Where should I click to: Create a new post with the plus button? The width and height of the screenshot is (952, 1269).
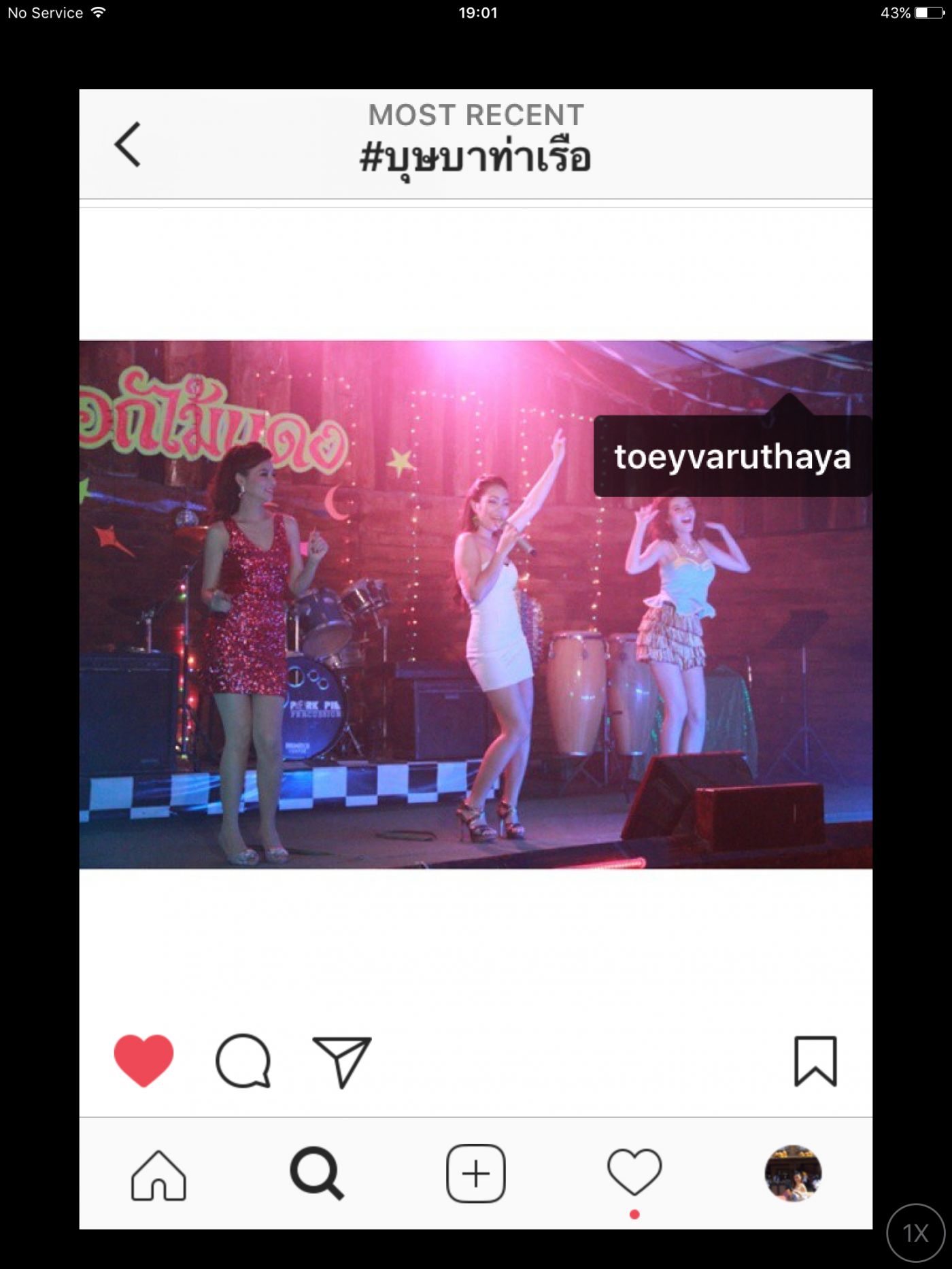click(475, 1173)
